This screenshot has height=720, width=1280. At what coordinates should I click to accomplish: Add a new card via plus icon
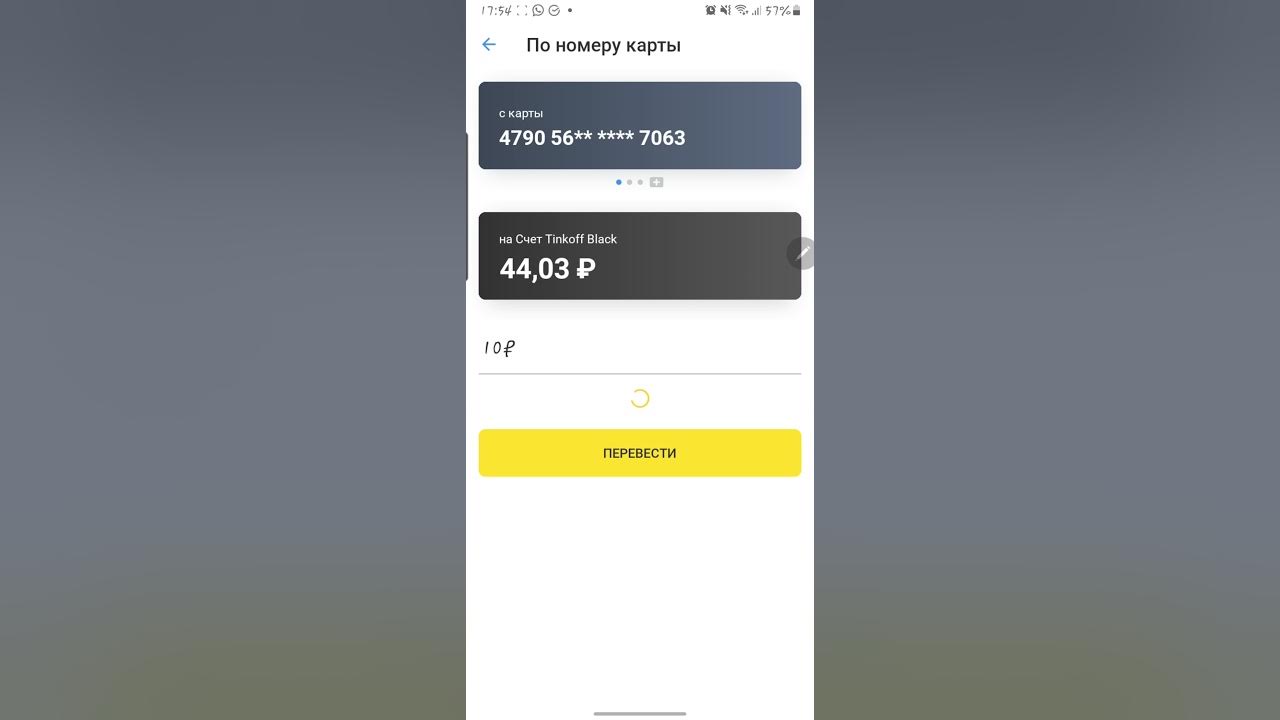click(656, 182)
